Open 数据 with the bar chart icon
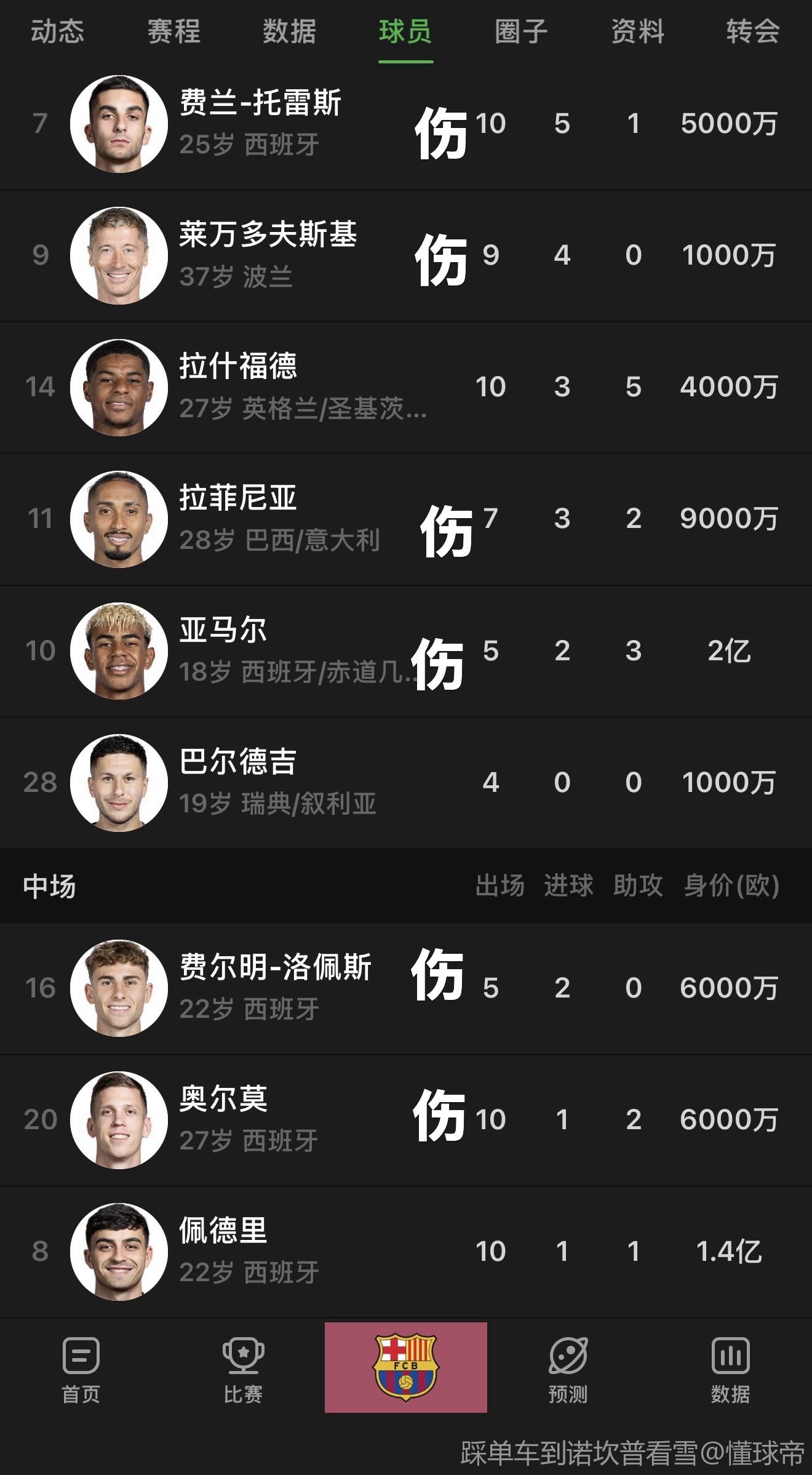This screenshot has height=1475, width=812. point(730,1367)
